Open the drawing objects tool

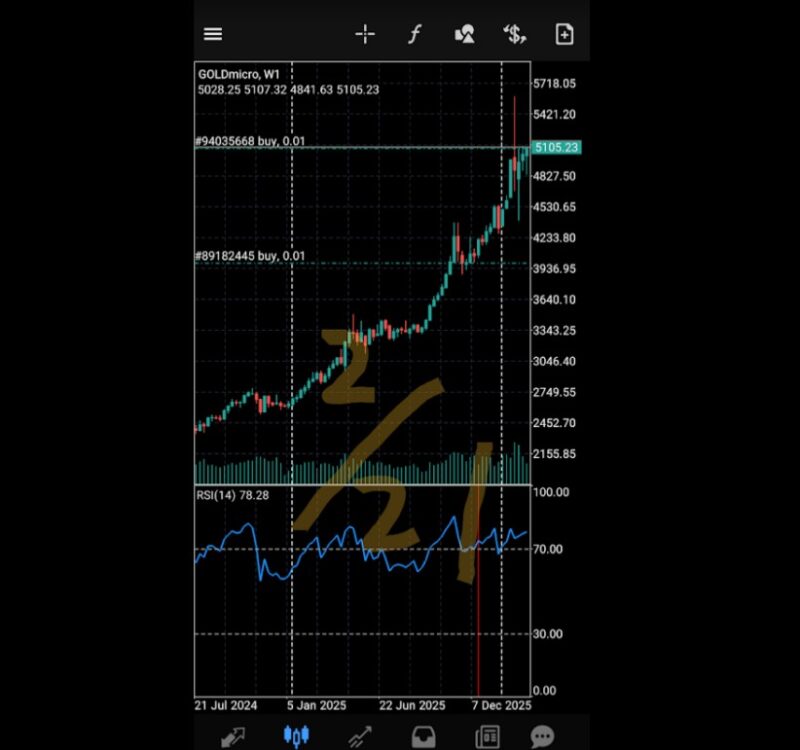pyautogui.click(x=464, y=34)
